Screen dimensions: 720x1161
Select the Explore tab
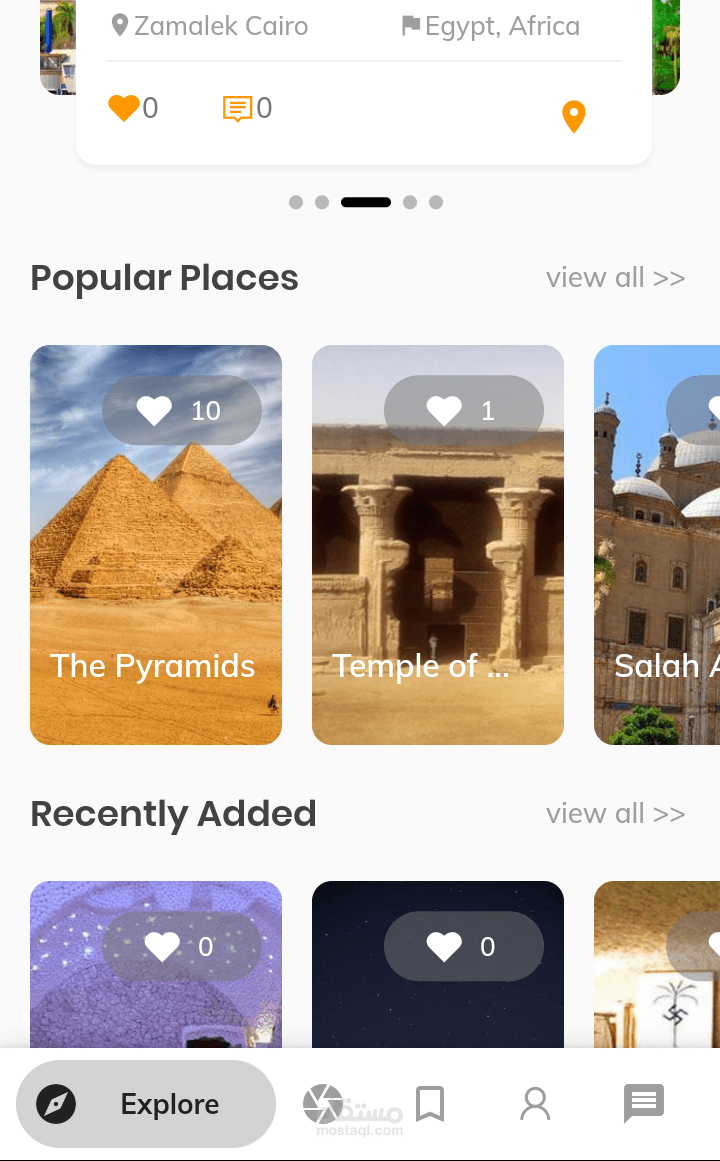146,1104
